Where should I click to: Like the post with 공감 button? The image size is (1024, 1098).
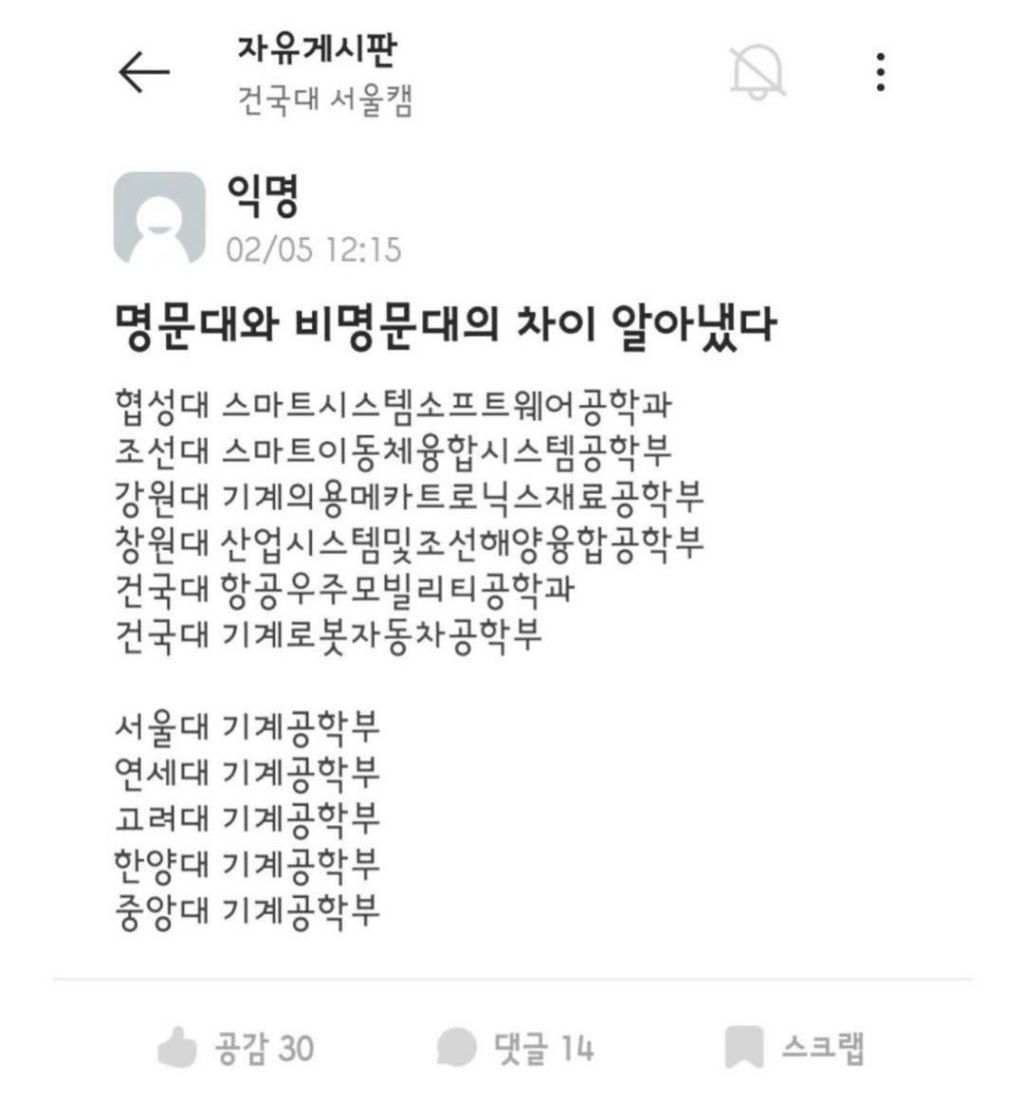238,1048
